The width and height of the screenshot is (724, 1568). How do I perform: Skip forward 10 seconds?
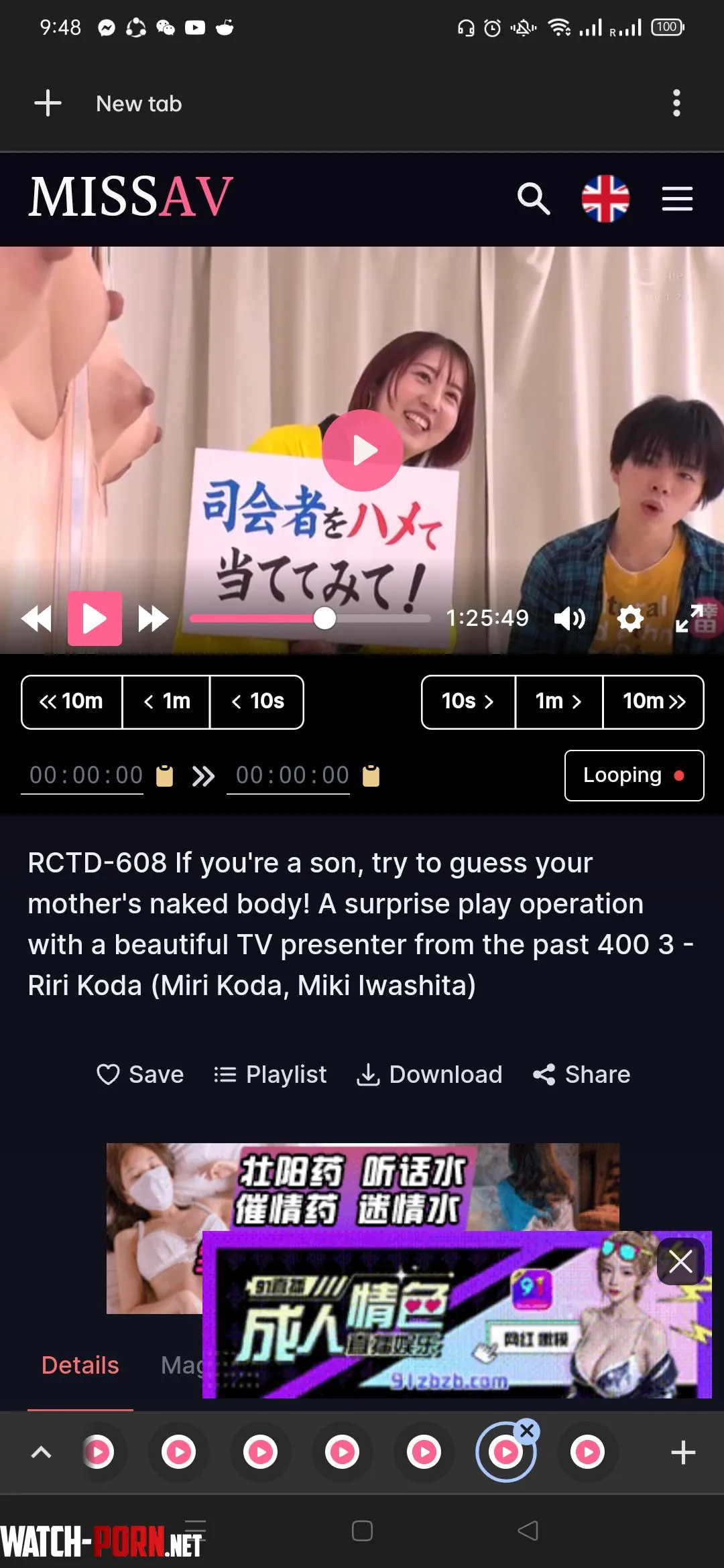tap(468, 702)
